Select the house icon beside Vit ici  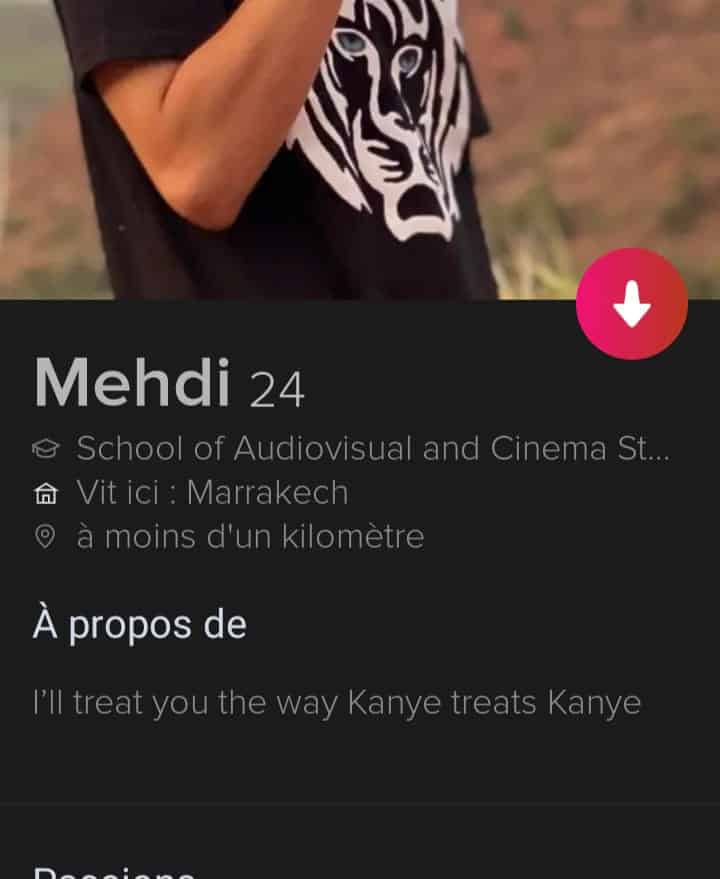pyautogui.click(x=48, y=492)
